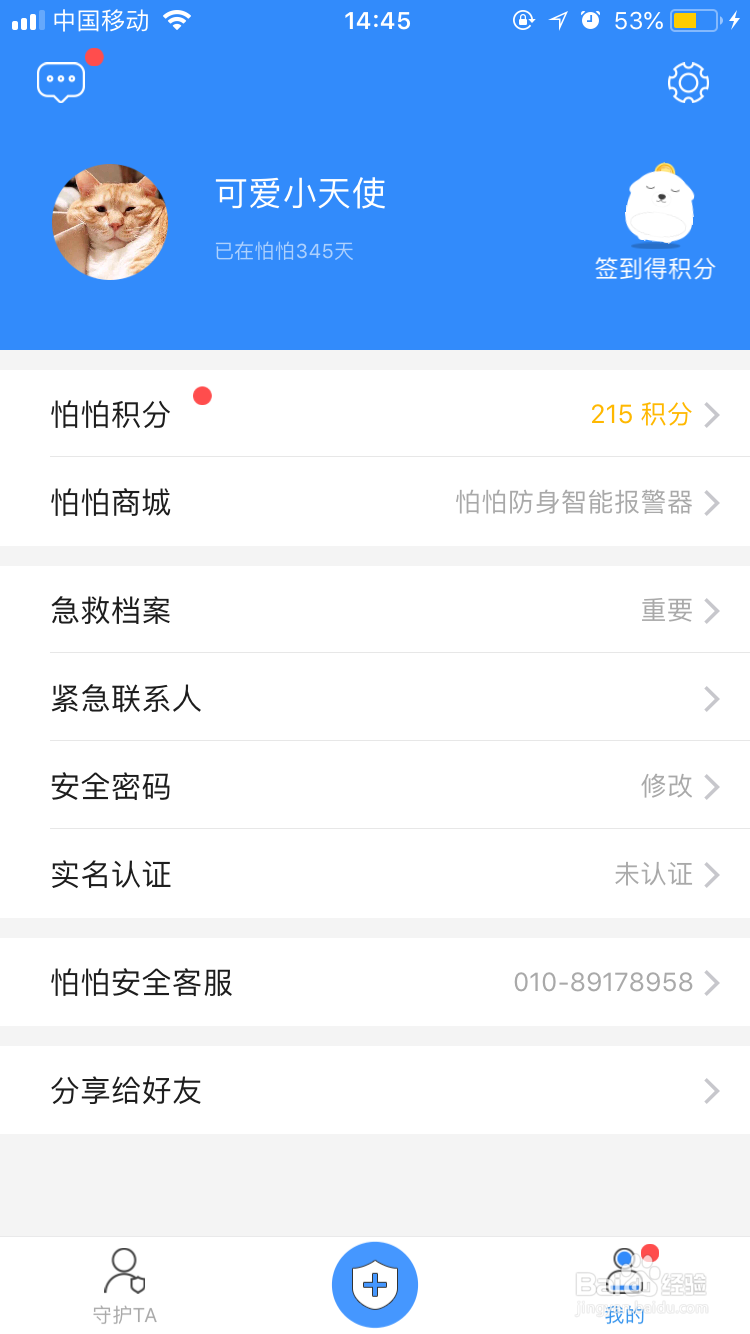Tap the cat profile avatar

click(110, 222)
